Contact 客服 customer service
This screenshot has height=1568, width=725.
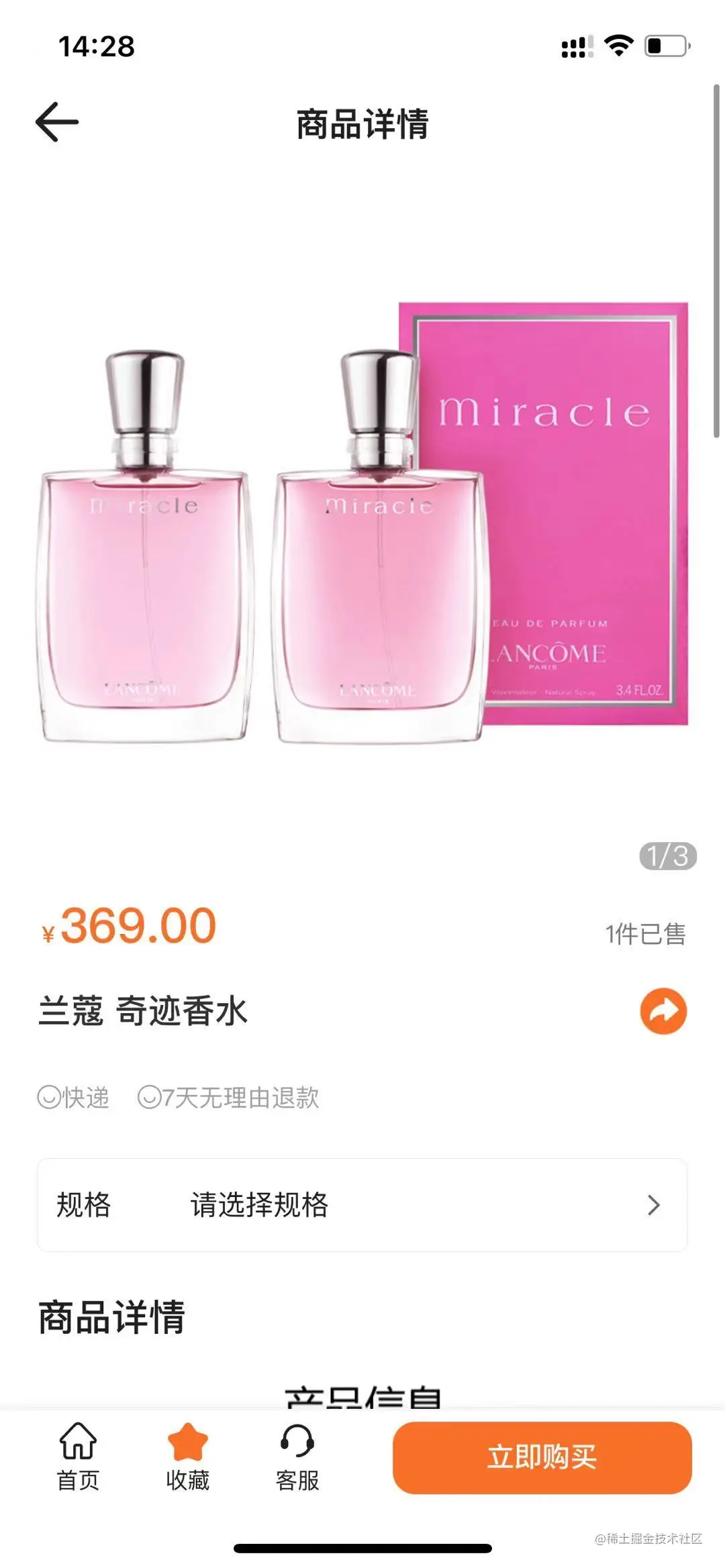click(297, 1456)
